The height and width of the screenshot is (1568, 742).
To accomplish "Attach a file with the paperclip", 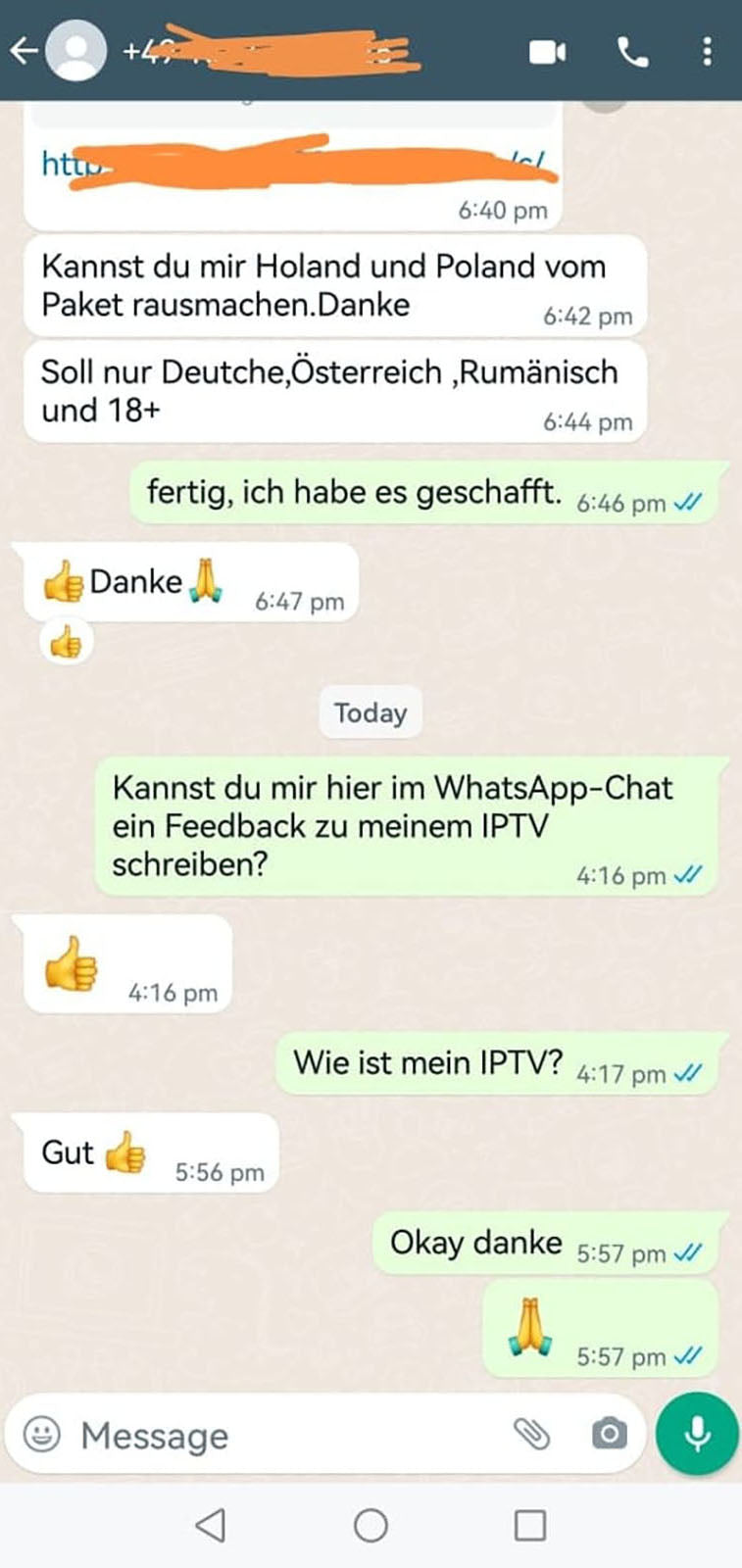I will click(532, 1435).
